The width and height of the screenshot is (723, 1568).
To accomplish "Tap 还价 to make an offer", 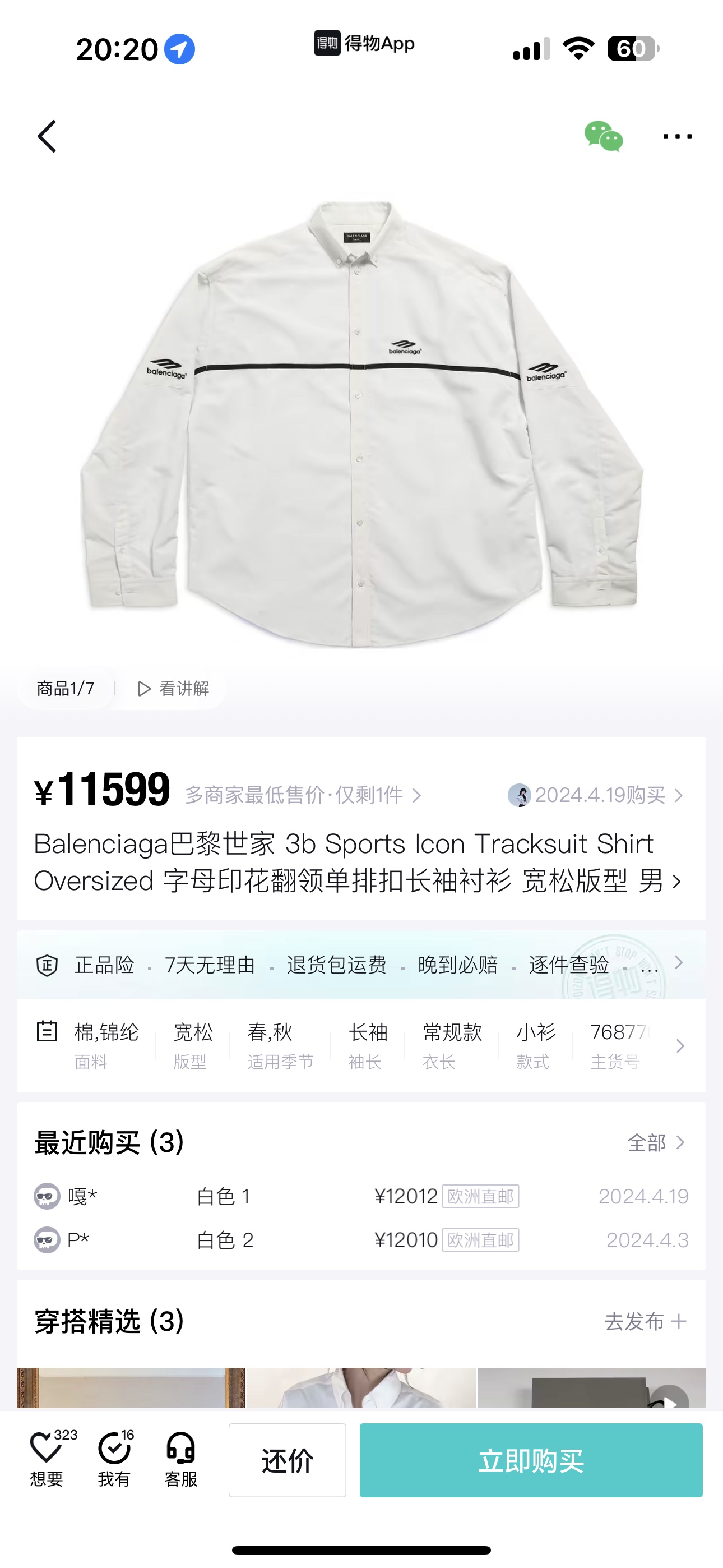I will pos(288,1460).
